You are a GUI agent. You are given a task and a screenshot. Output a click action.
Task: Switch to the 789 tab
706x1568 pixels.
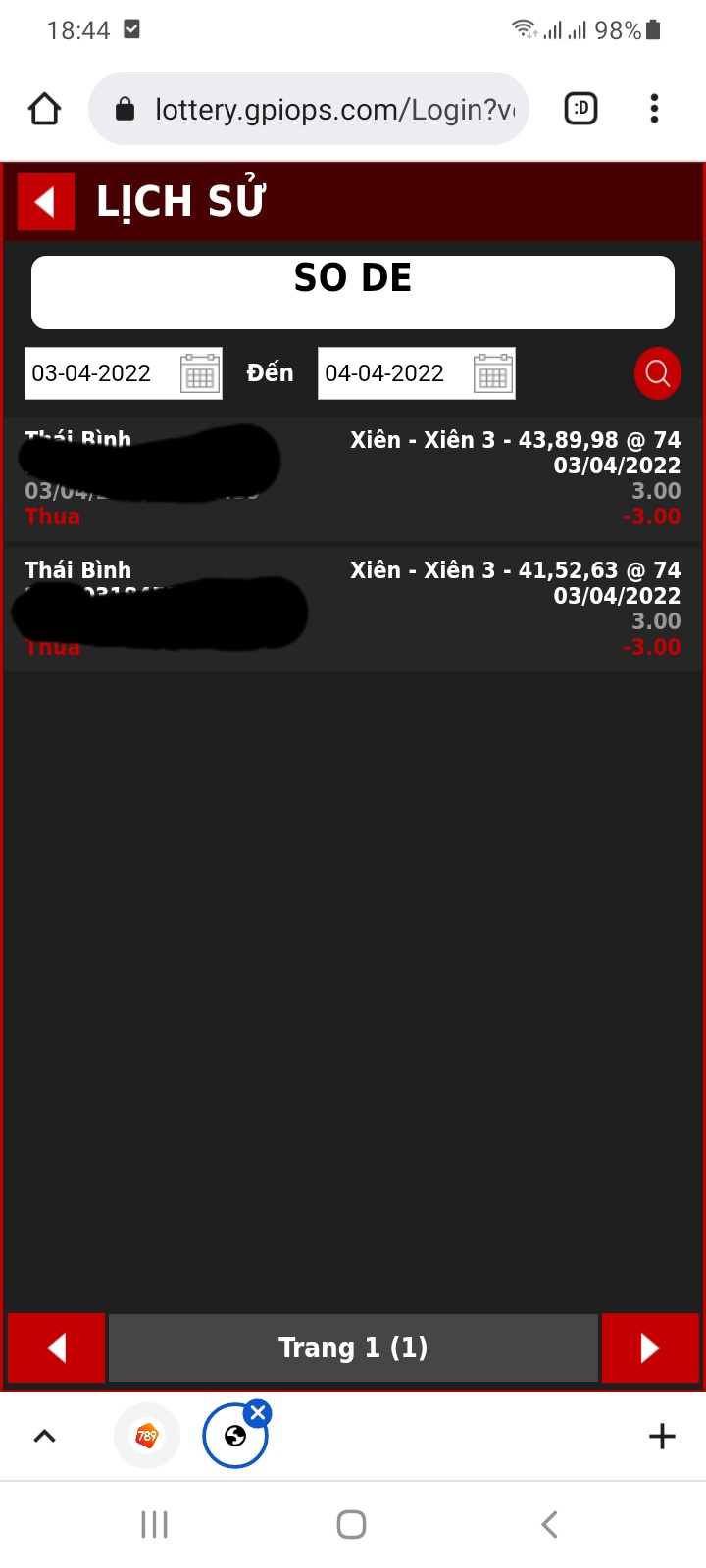(147, 1436)
